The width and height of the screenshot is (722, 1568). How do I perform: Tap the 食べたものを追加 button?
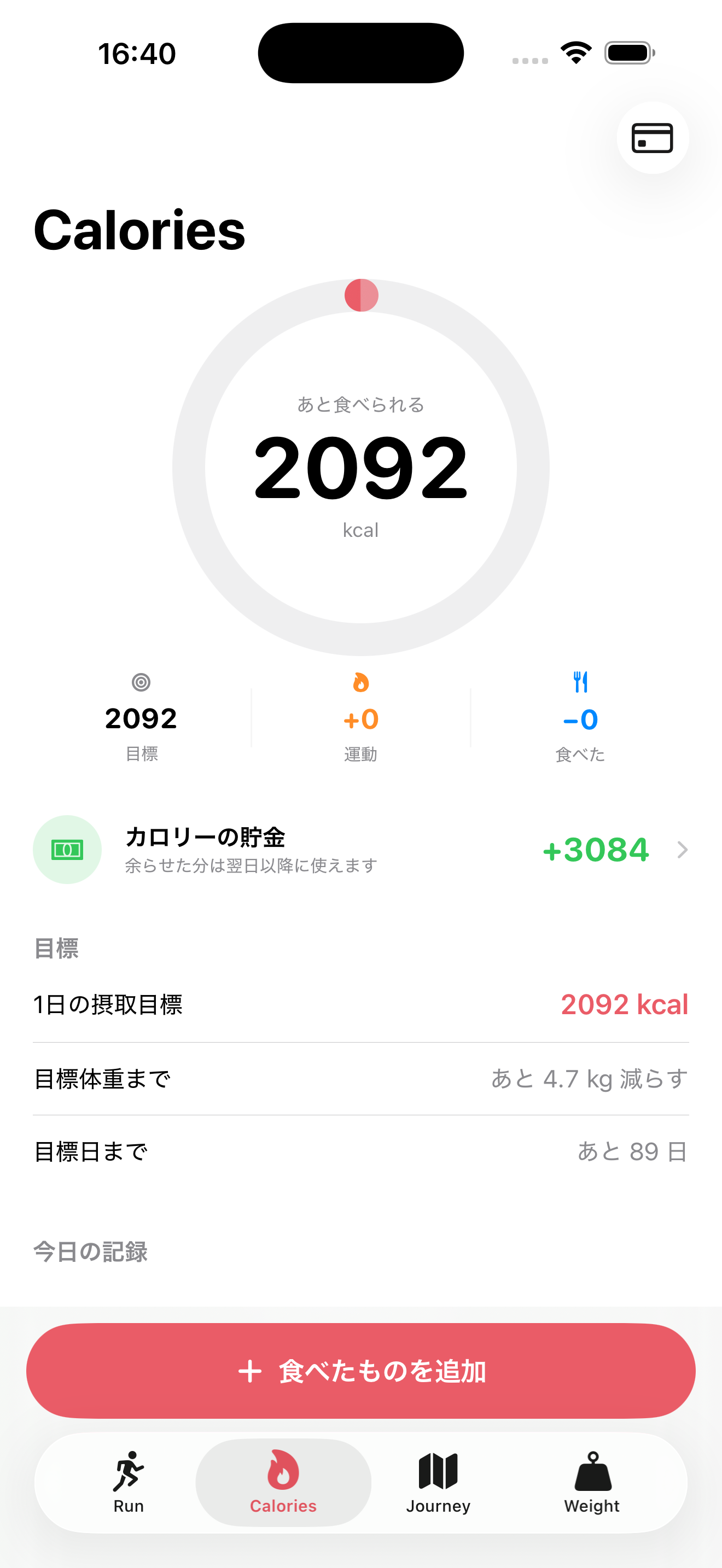[x=361, y=1371]
